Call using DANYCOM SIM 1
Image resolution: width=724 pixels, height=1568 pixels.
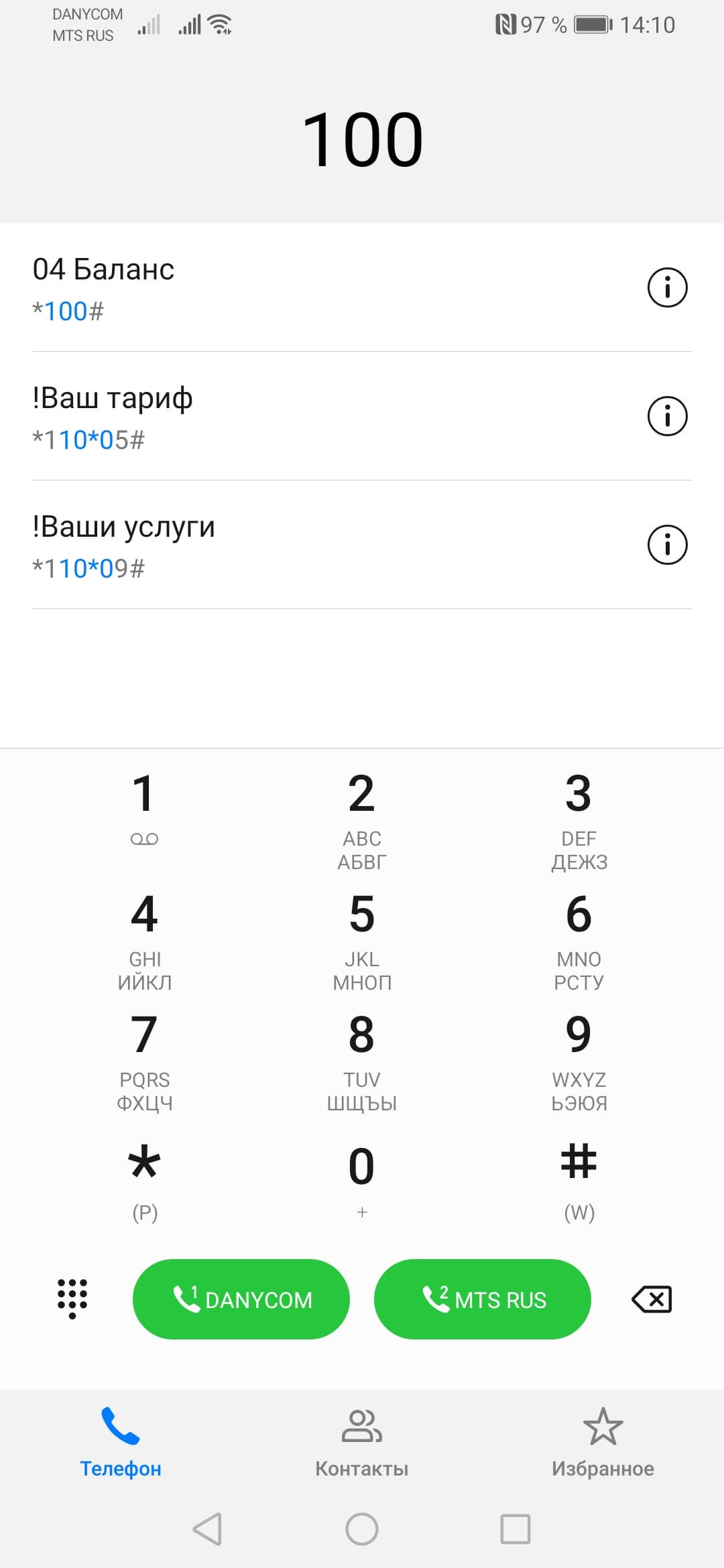coord(241,1299)
